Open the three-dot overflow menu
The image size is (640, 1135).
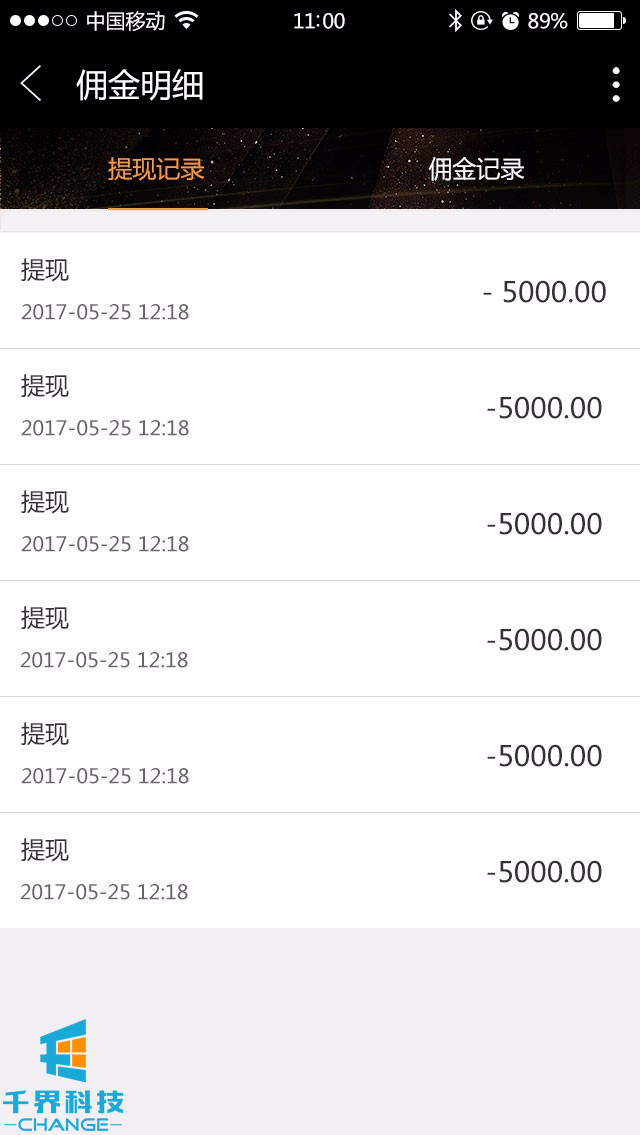click(x=615, y=85)
